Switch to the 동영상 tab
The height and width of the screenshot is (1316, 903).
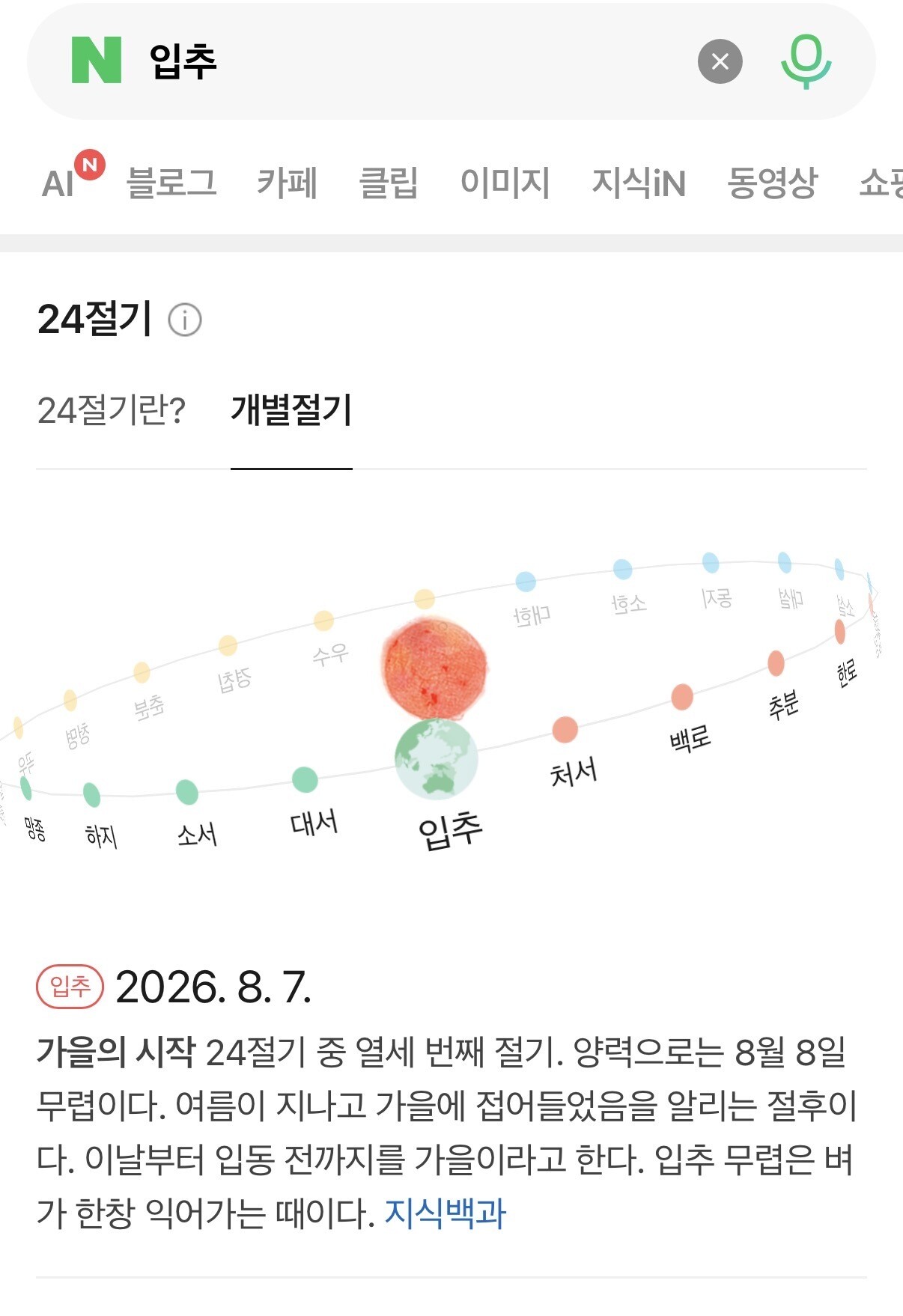click(x=773, y=183)
